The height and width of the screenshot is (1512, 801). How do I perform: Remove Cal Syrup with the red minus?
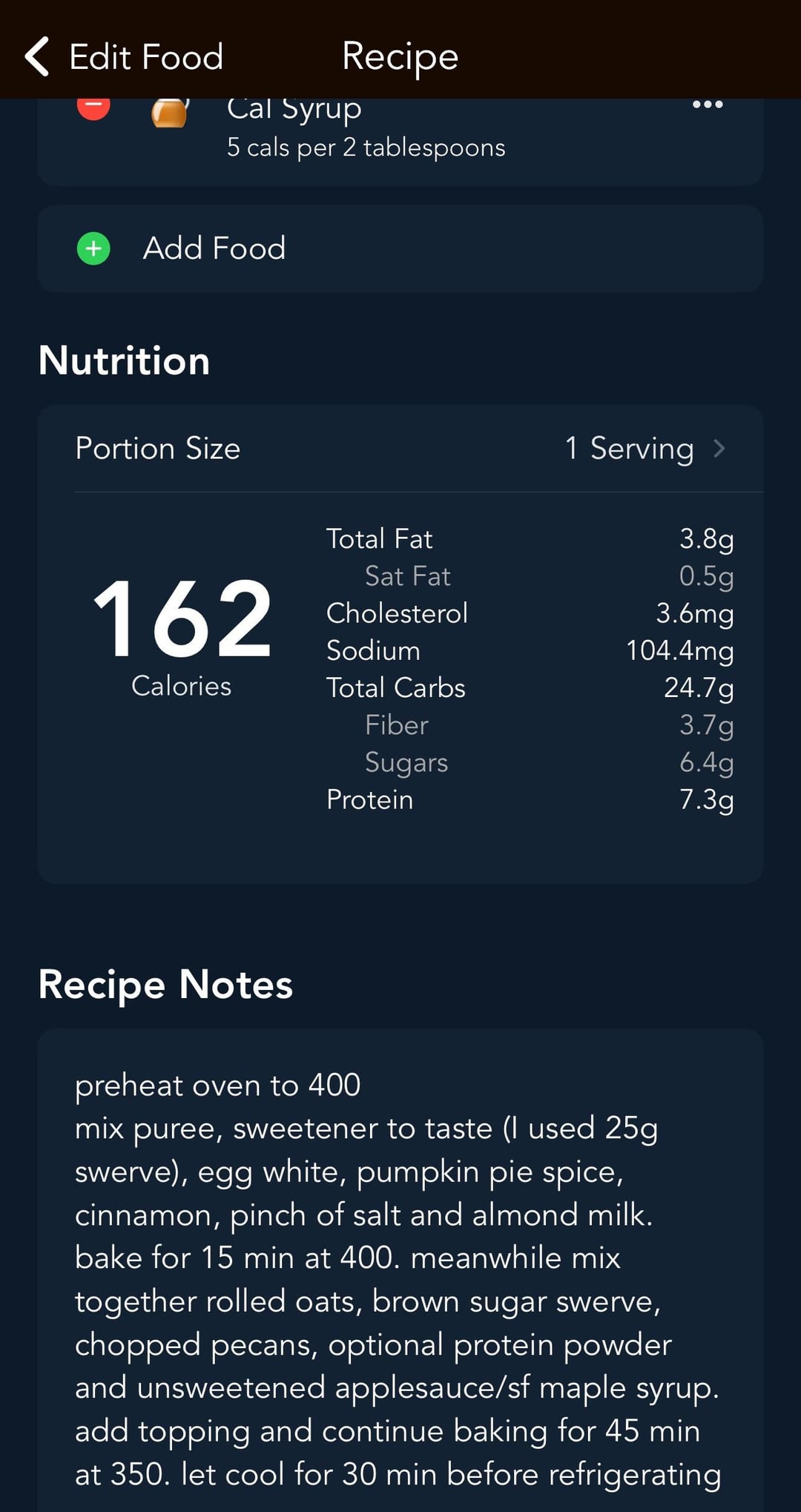(x=93, y=107)
